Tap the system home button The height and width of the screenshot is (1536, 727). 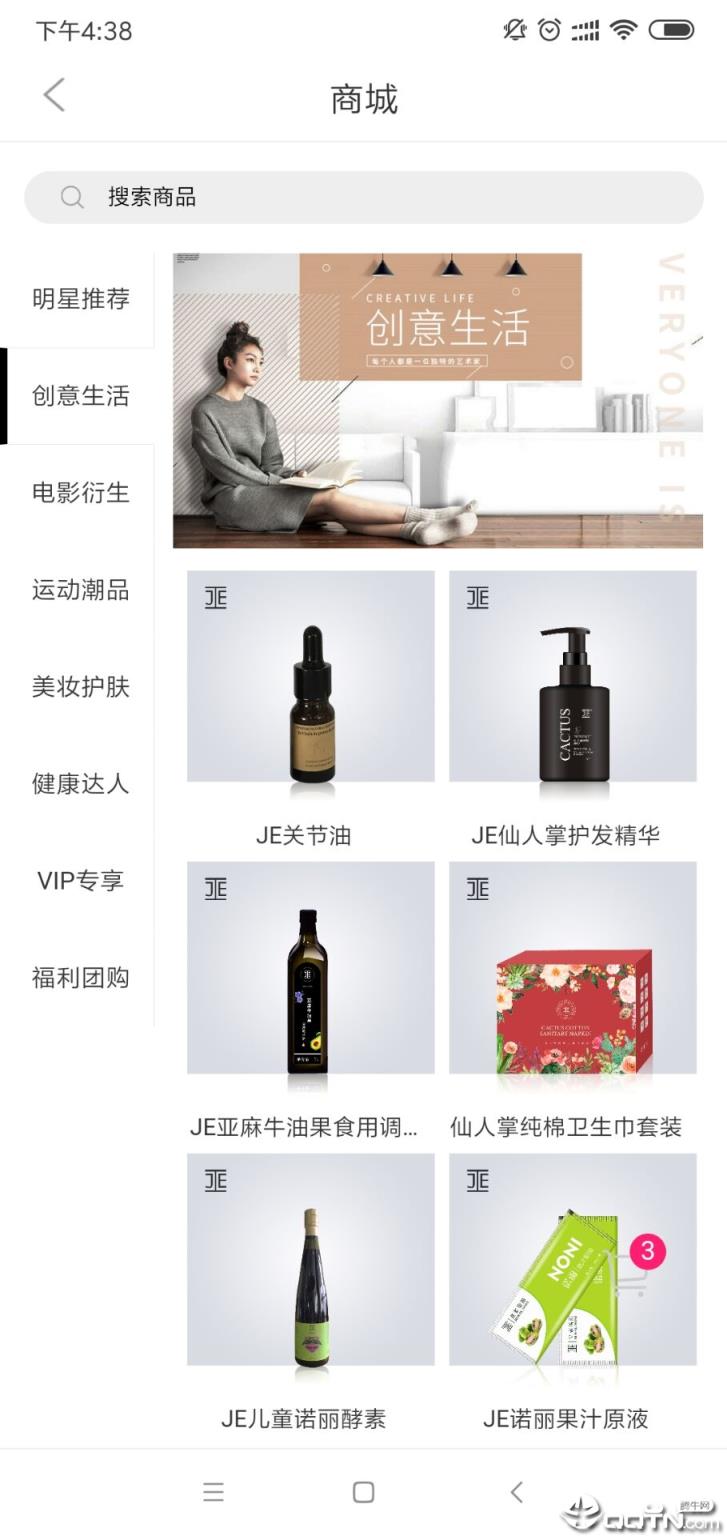tap(363, 1492)
